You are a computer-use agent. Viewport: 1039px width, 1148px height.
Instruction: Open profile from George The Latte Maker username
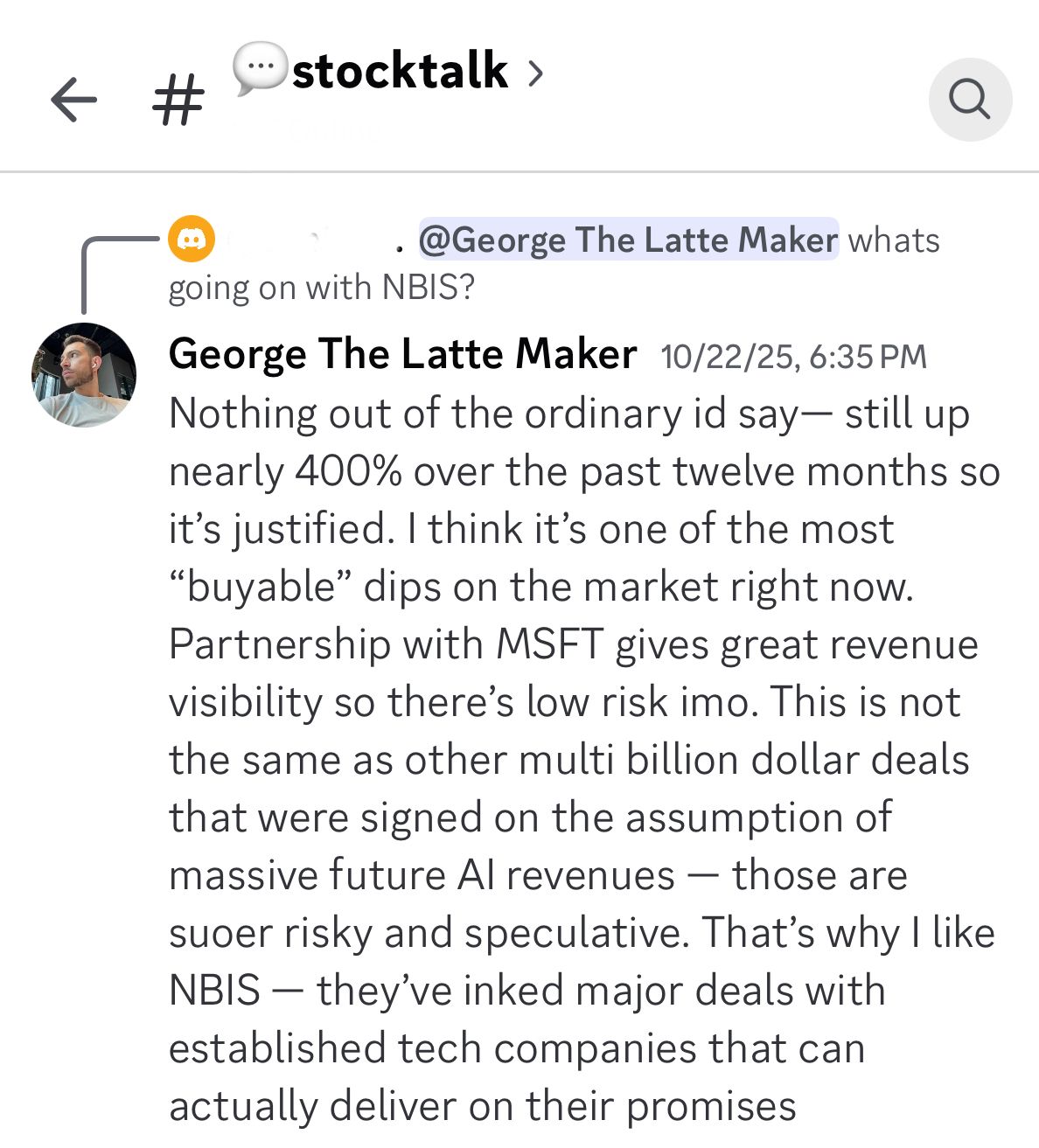(x=402, y=354)
